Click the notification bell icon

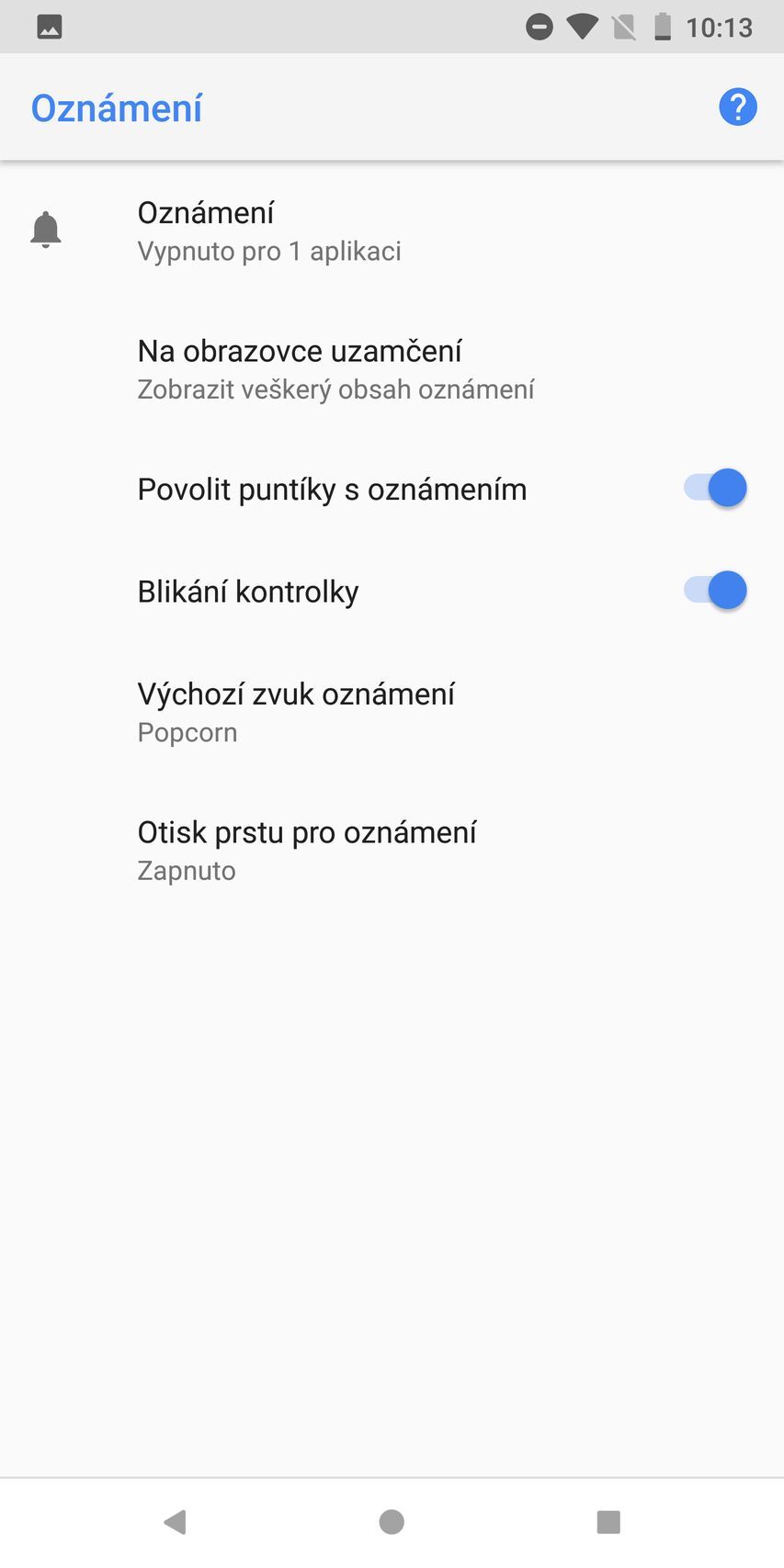[46, 229]
